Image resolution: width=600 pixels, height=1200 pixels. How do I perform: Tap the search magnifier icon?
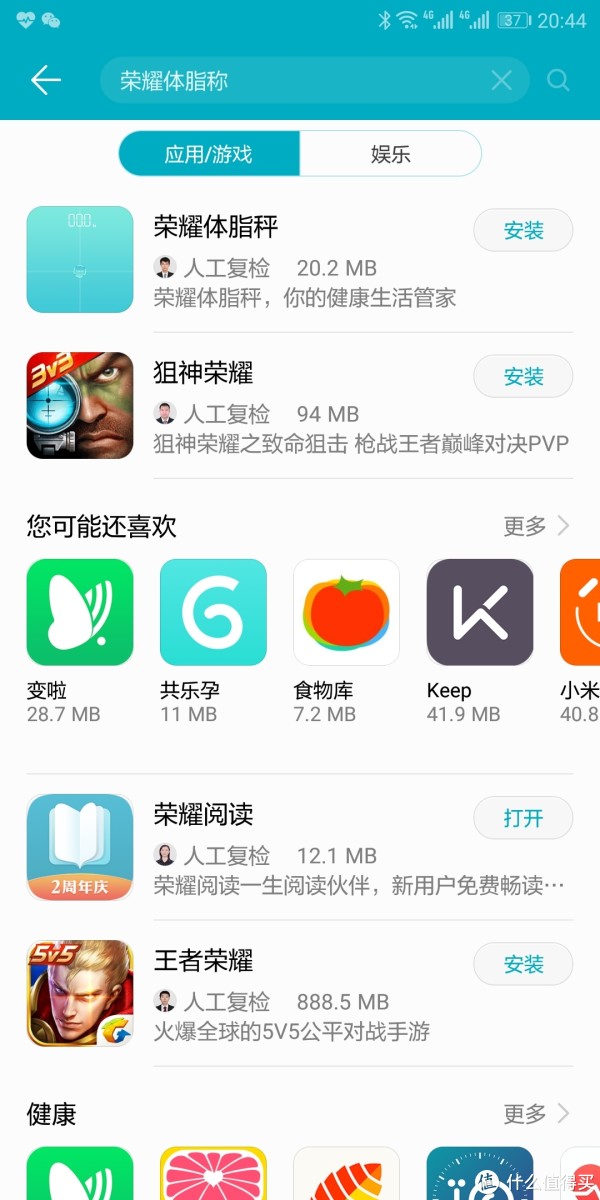[x=558, y=81]
